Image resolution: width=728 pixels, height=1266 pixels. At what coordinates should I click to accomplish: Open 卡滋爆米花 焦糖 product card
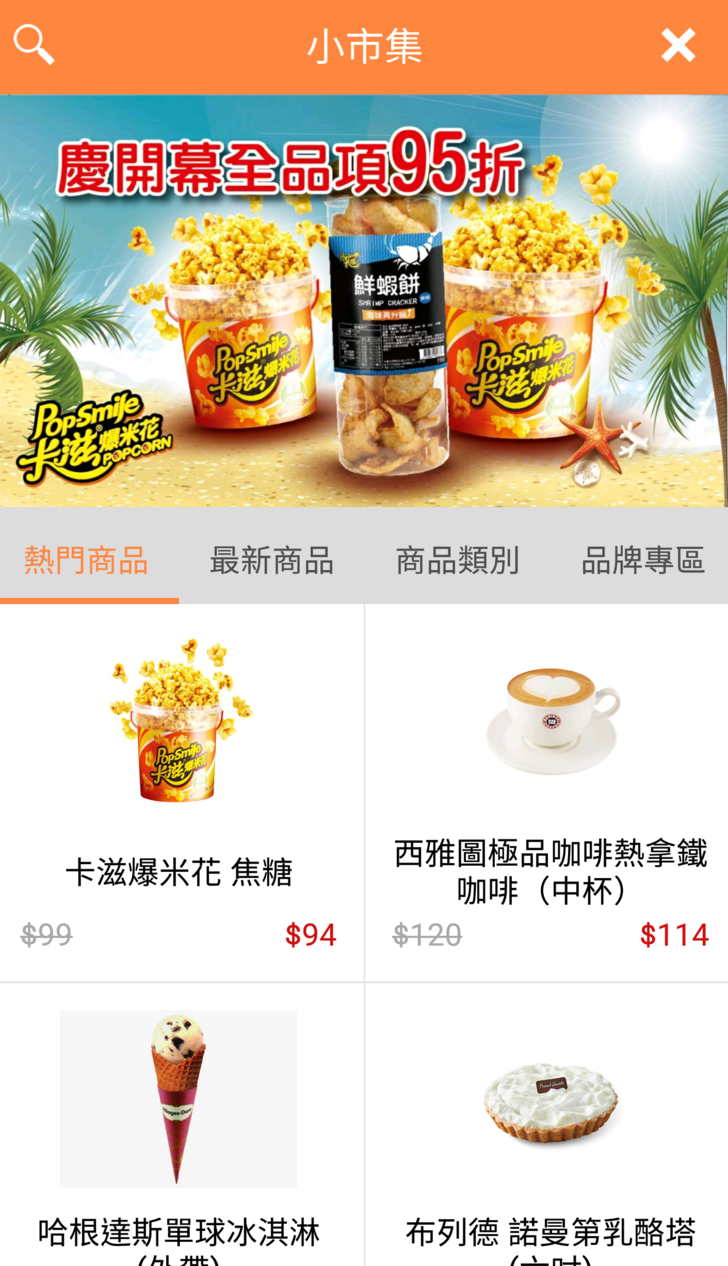click(x=181, y=792)
